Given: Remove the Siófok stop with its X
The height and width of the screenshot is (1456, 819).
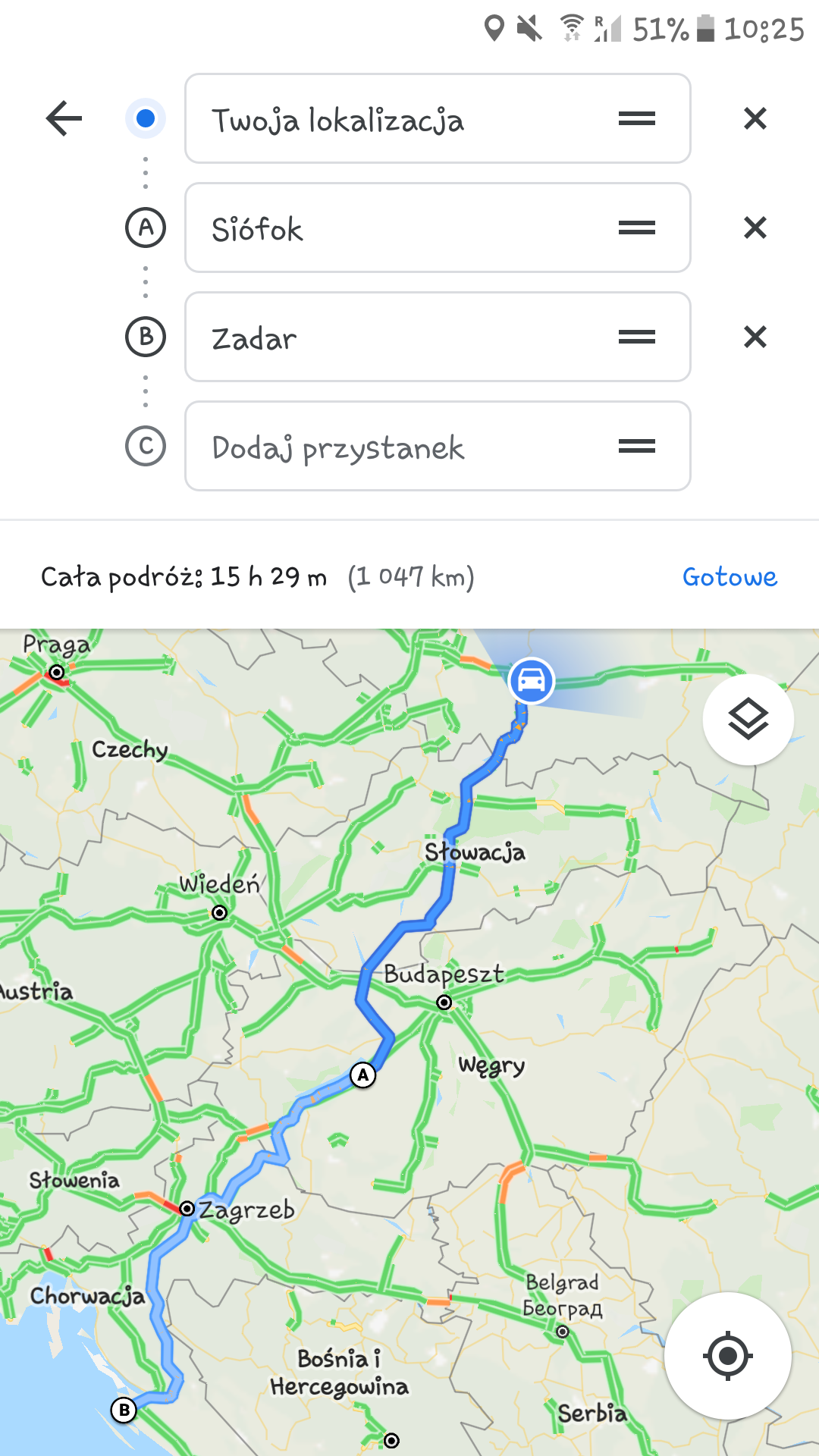Looking at the screenshot, I should point(755,227).
